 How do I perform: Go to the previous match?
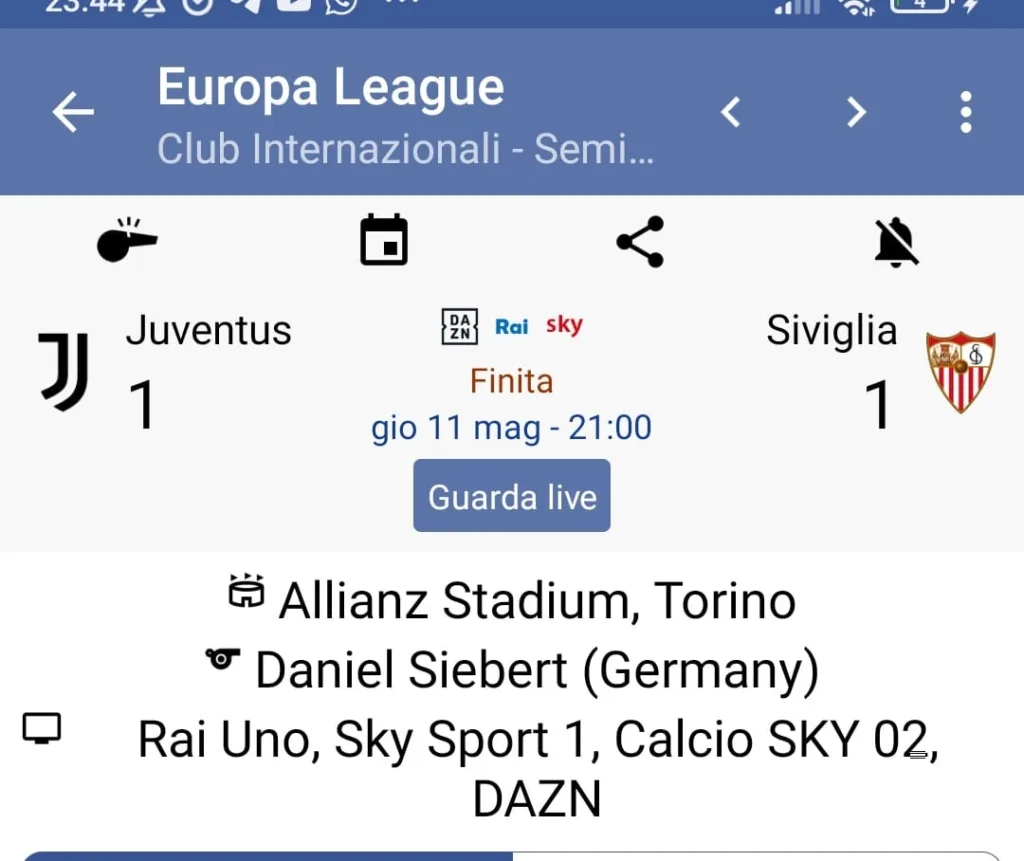pyautogui.click(x=731, y=112)
